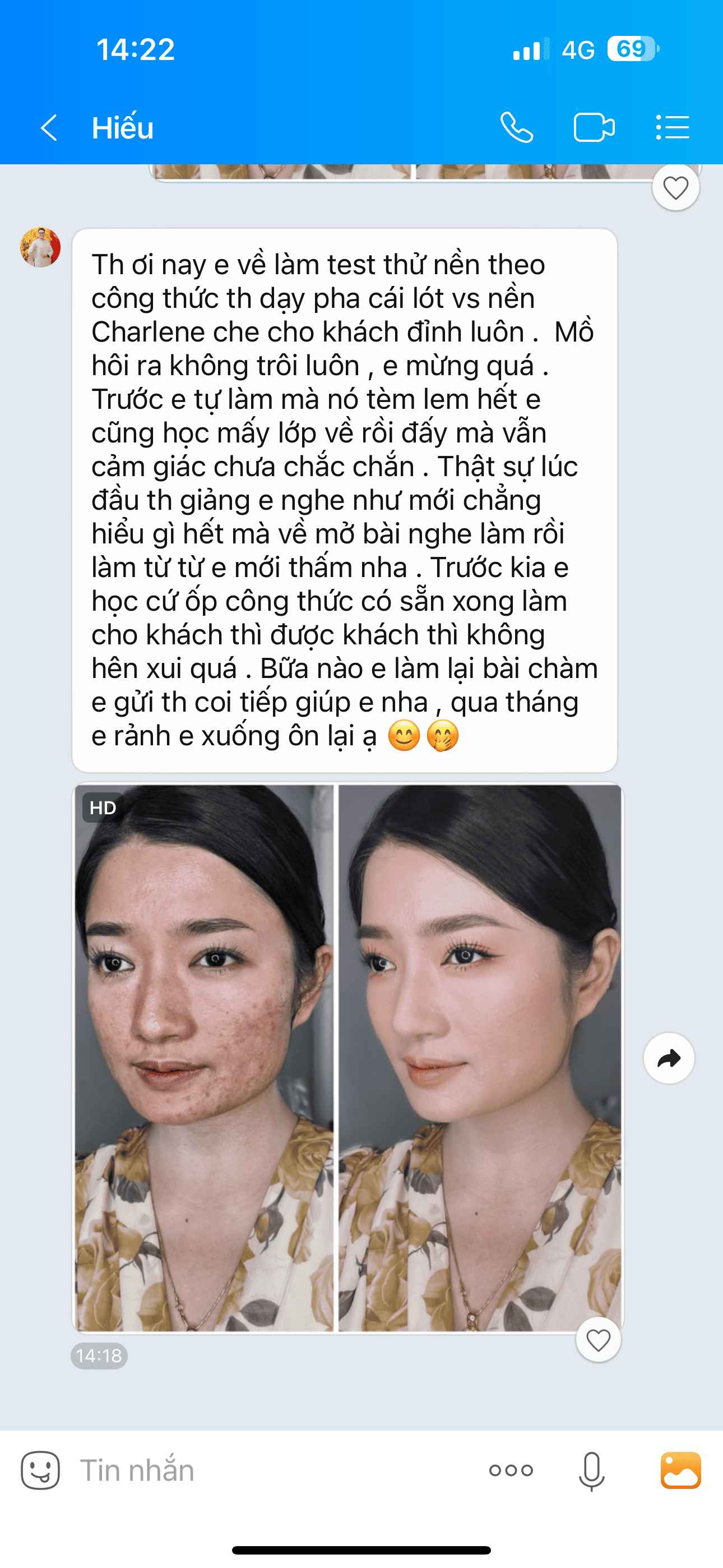Open the photo gallery picker
Viewport: 723px width, 1568px height.
pyautogui.click(x=680, y=1470)
